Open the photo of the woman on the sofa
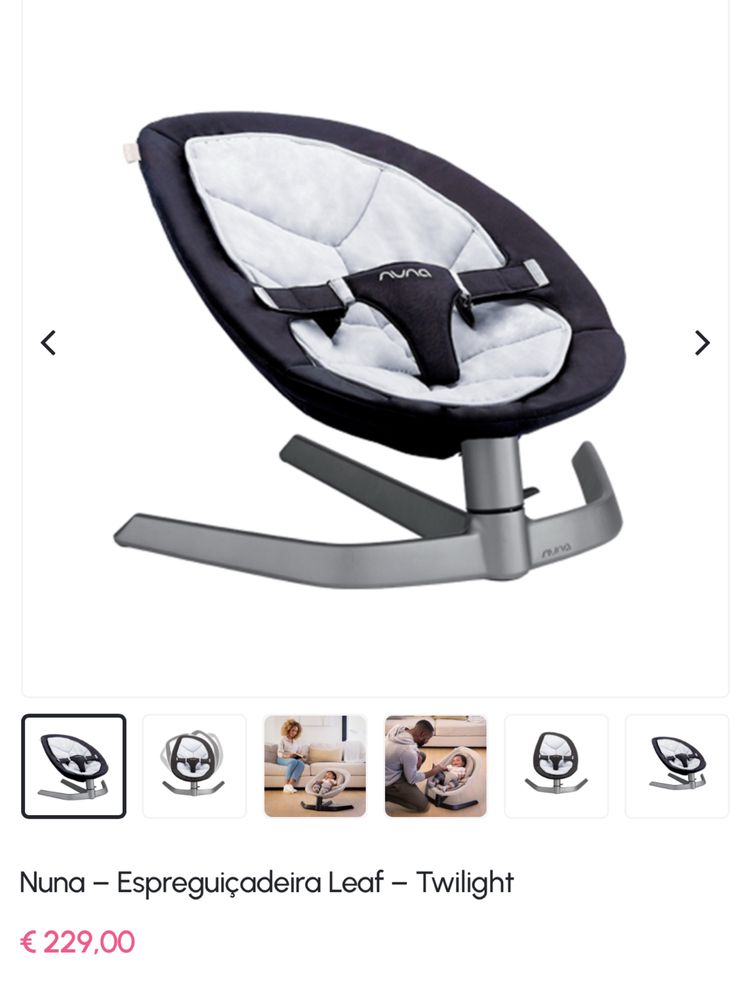 pyautogui.click(x=315, y=766)
